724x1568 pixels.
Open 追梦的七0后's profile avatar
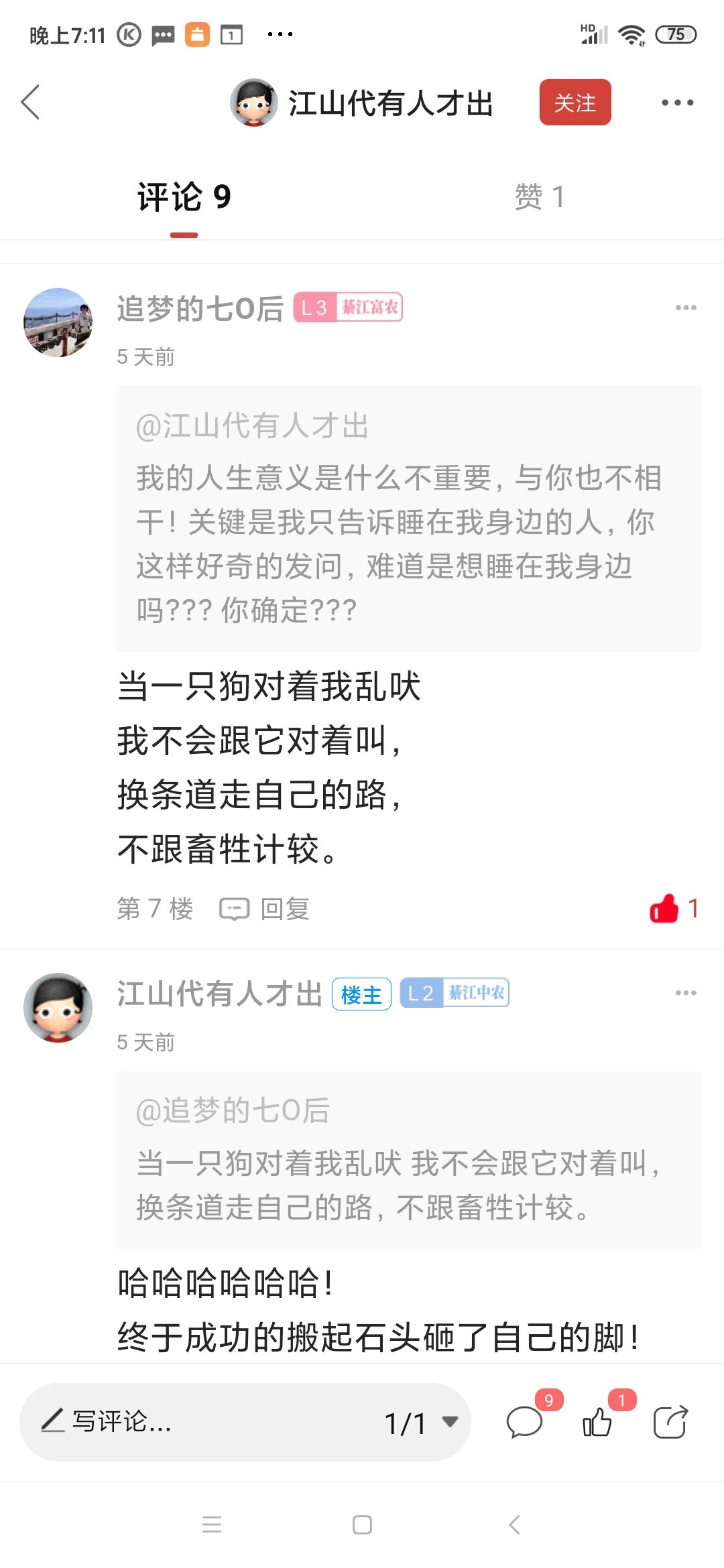click(58, 322)
